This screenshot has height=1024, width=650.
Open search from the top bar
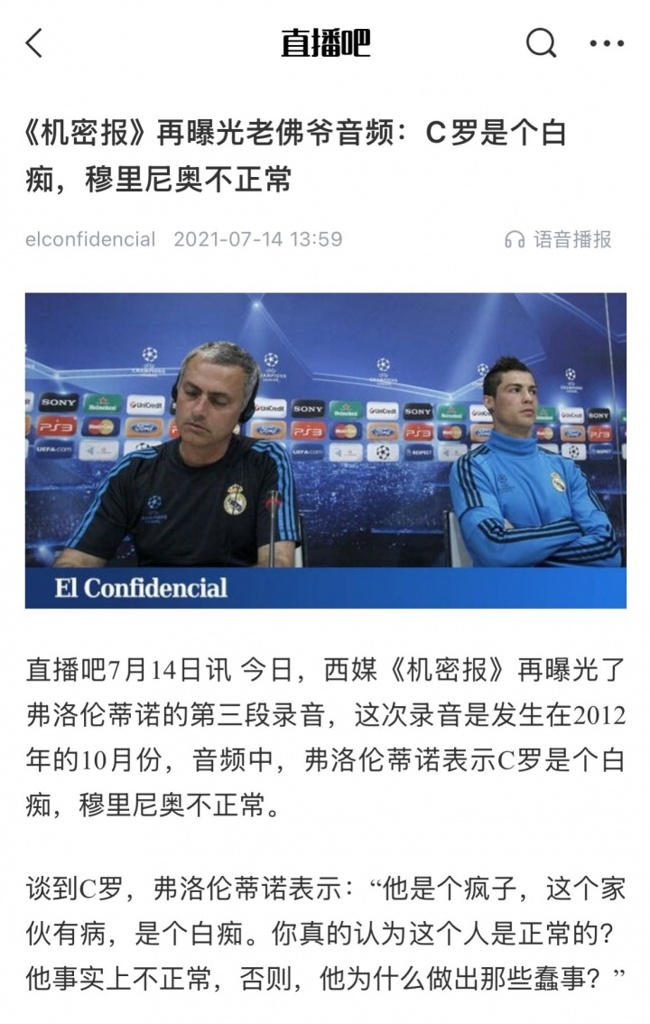[541, 42]
